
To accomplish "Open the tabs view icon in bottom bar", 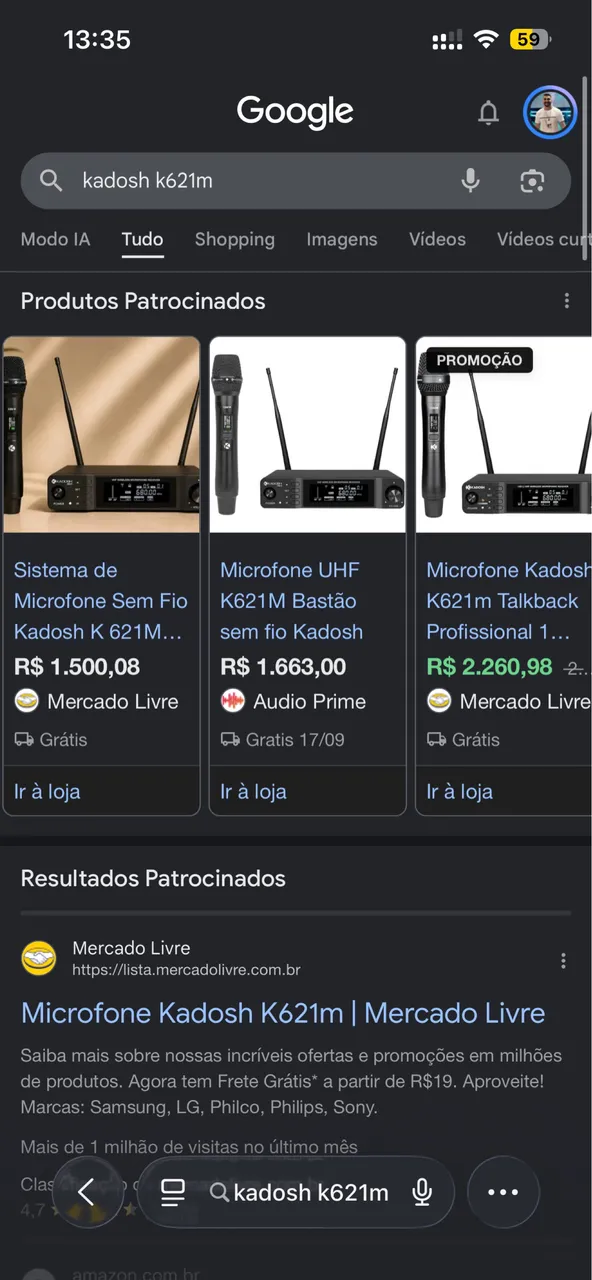I will pyautogui.click(x=173, y=1192).
